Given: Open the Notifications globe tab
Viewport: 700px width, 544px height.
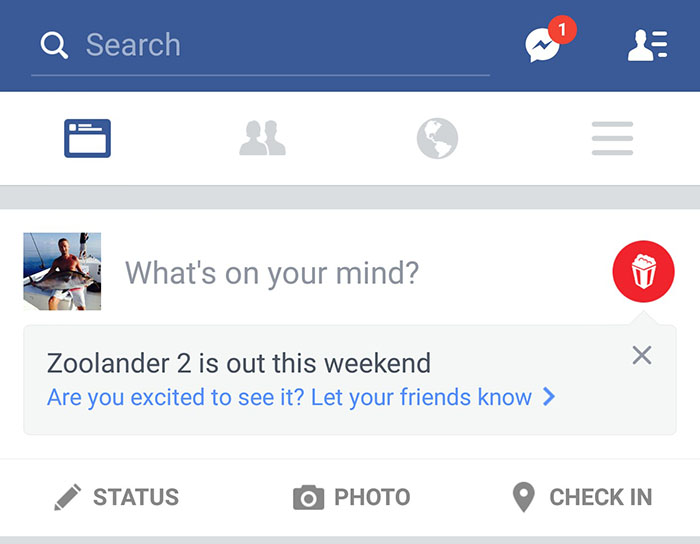Looking at the screenshot, I should (x=437, y=139).
